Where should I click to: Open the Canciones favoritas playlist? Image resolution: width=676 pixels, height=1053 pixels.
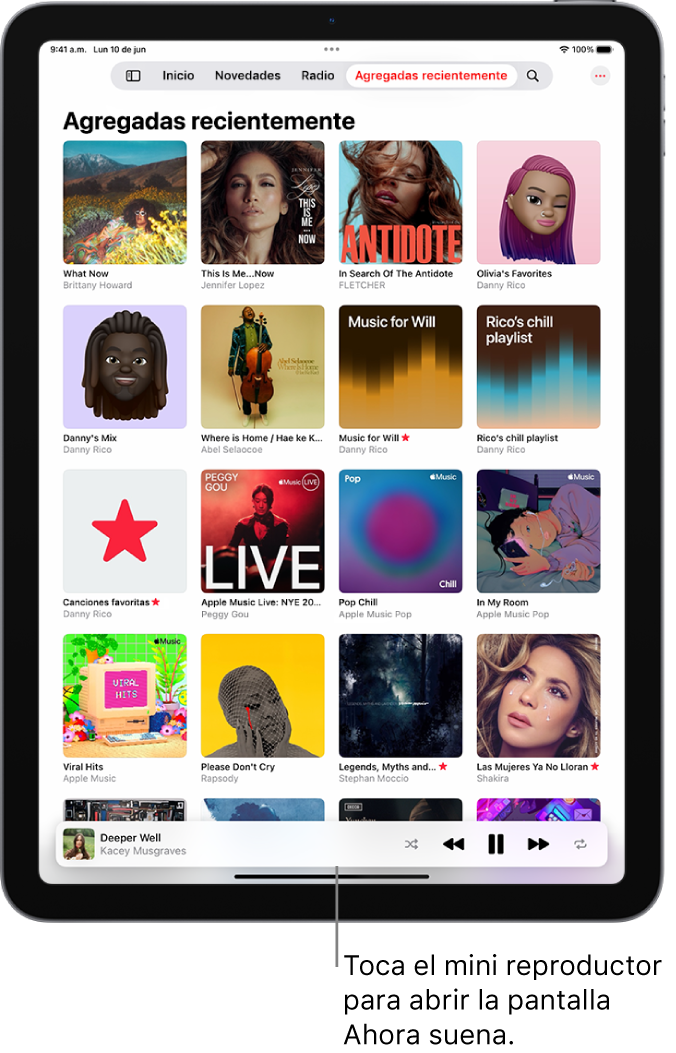pos(125,531)
